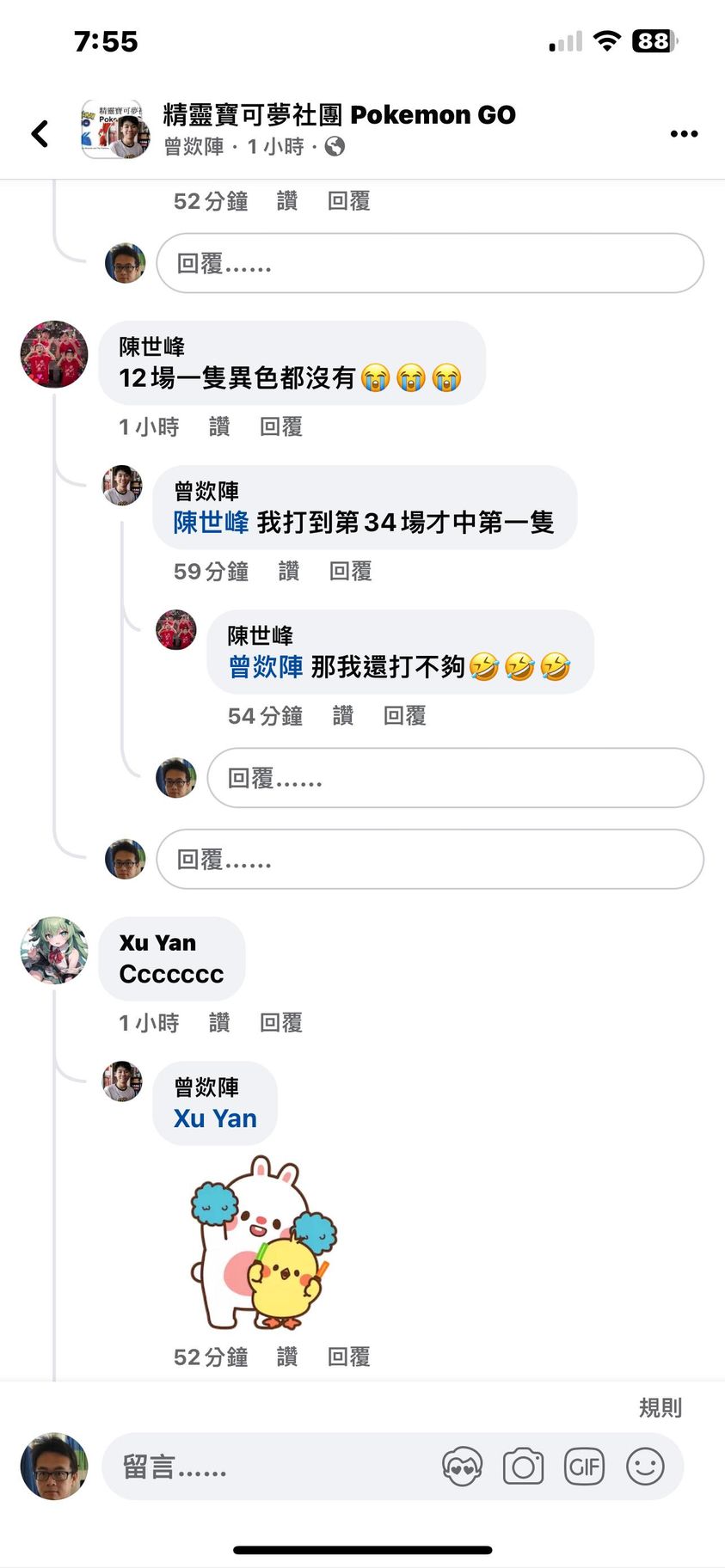Like Xu Yan's Ccccccc comment
Image resolution: width=725 pixels, height=1568 pixels.
[x=219, y=1022]
